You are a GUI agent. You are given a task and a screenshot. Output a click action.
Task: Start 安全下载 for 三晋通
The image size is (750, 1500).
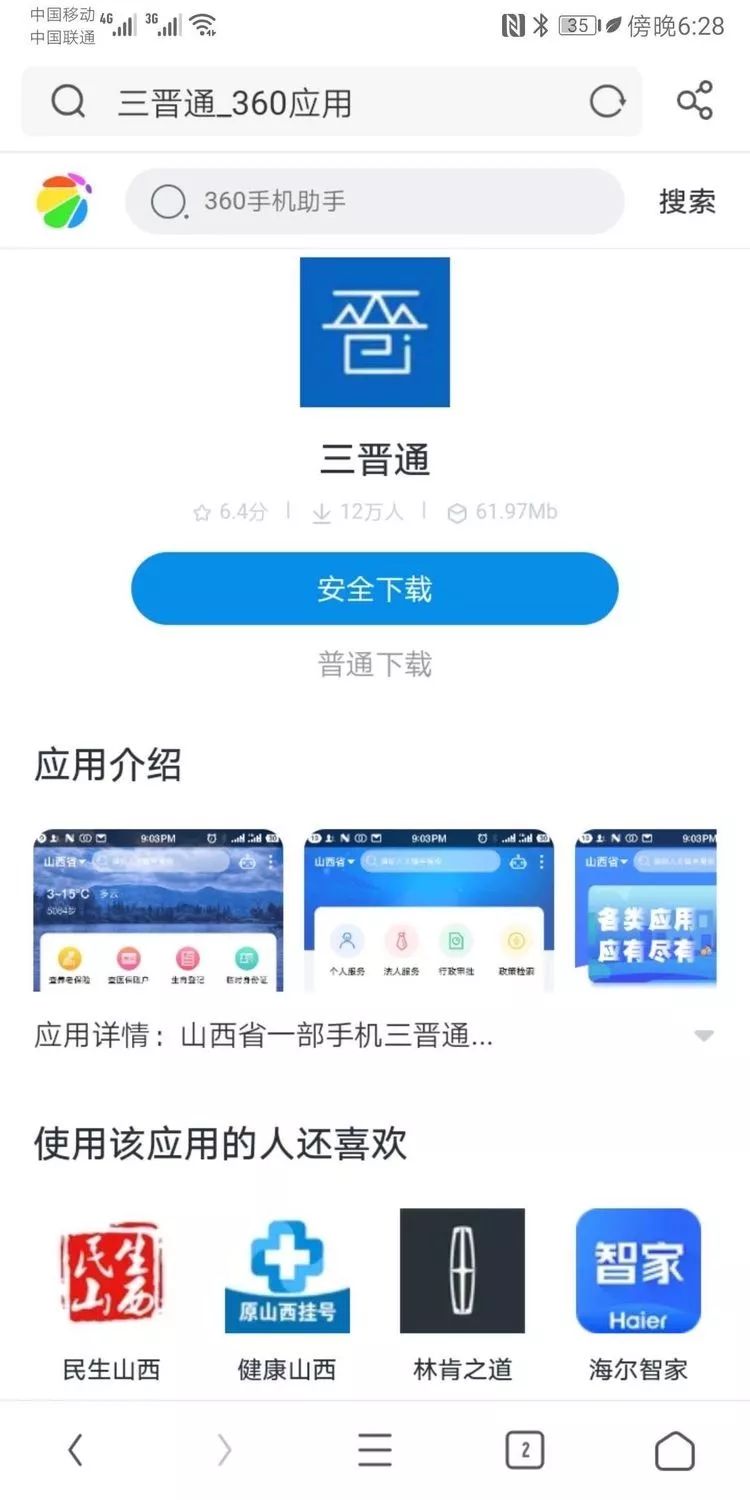tap(374, 589)
